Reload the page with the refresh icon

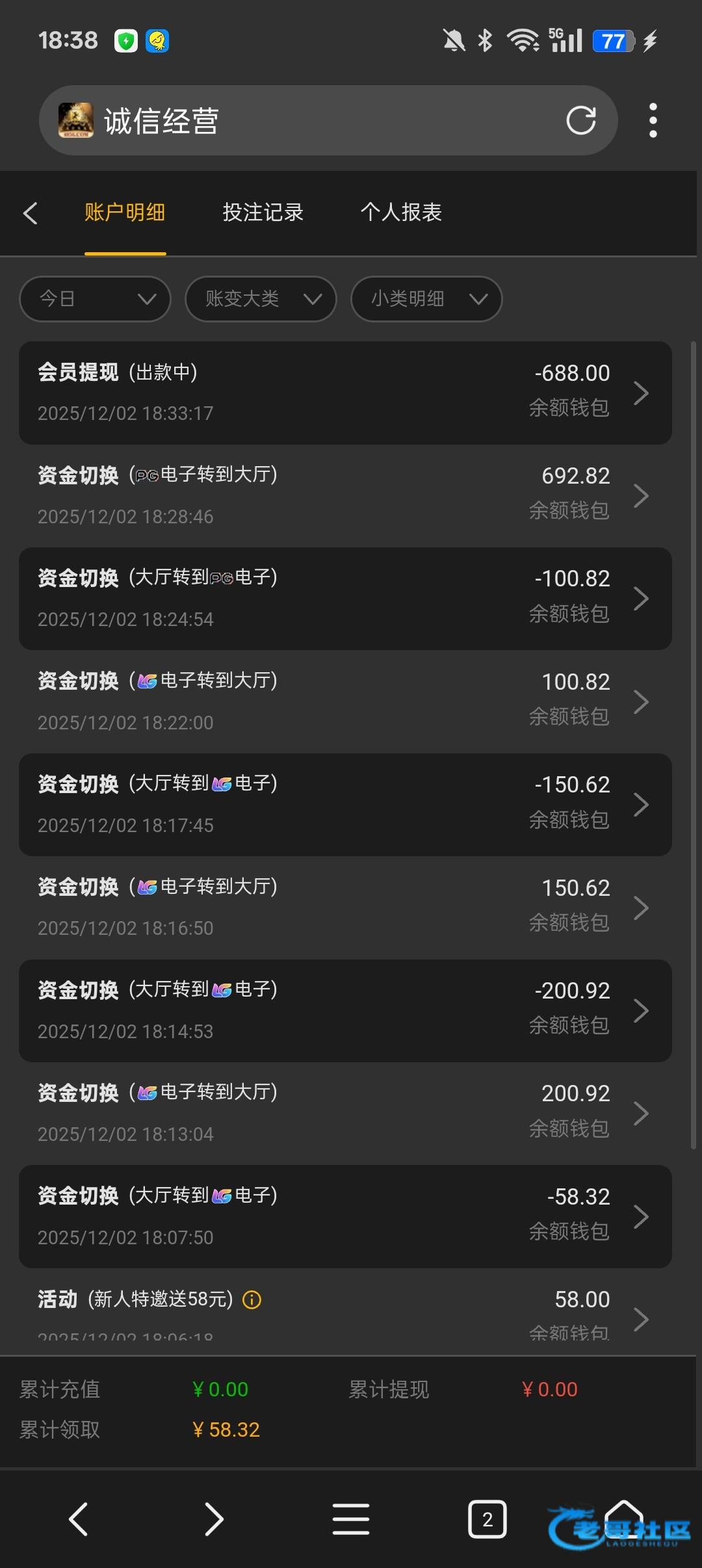580,120
